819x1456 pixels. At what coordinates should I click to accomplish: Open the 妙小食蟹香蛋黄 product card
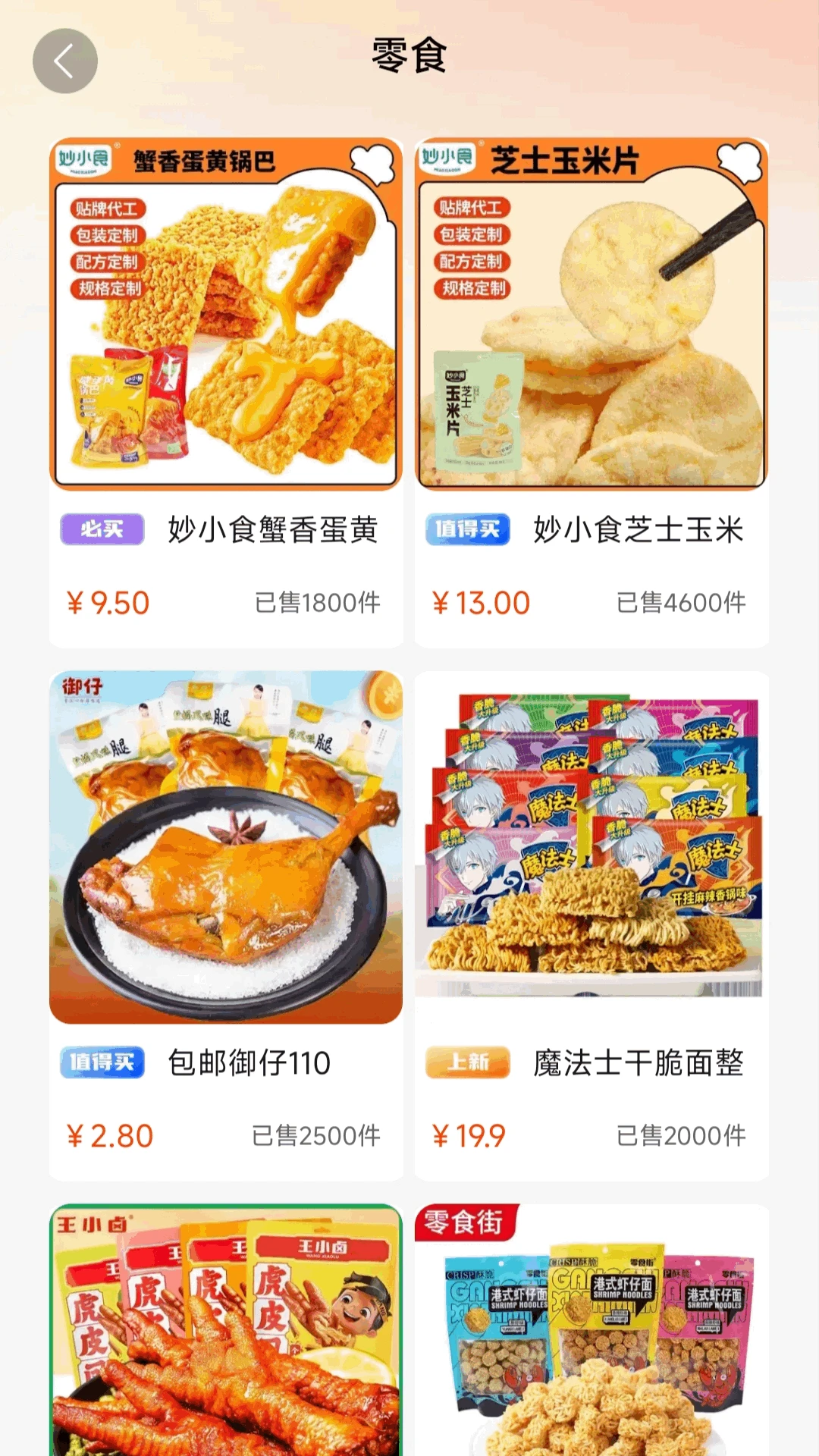[x=226, y=393]
